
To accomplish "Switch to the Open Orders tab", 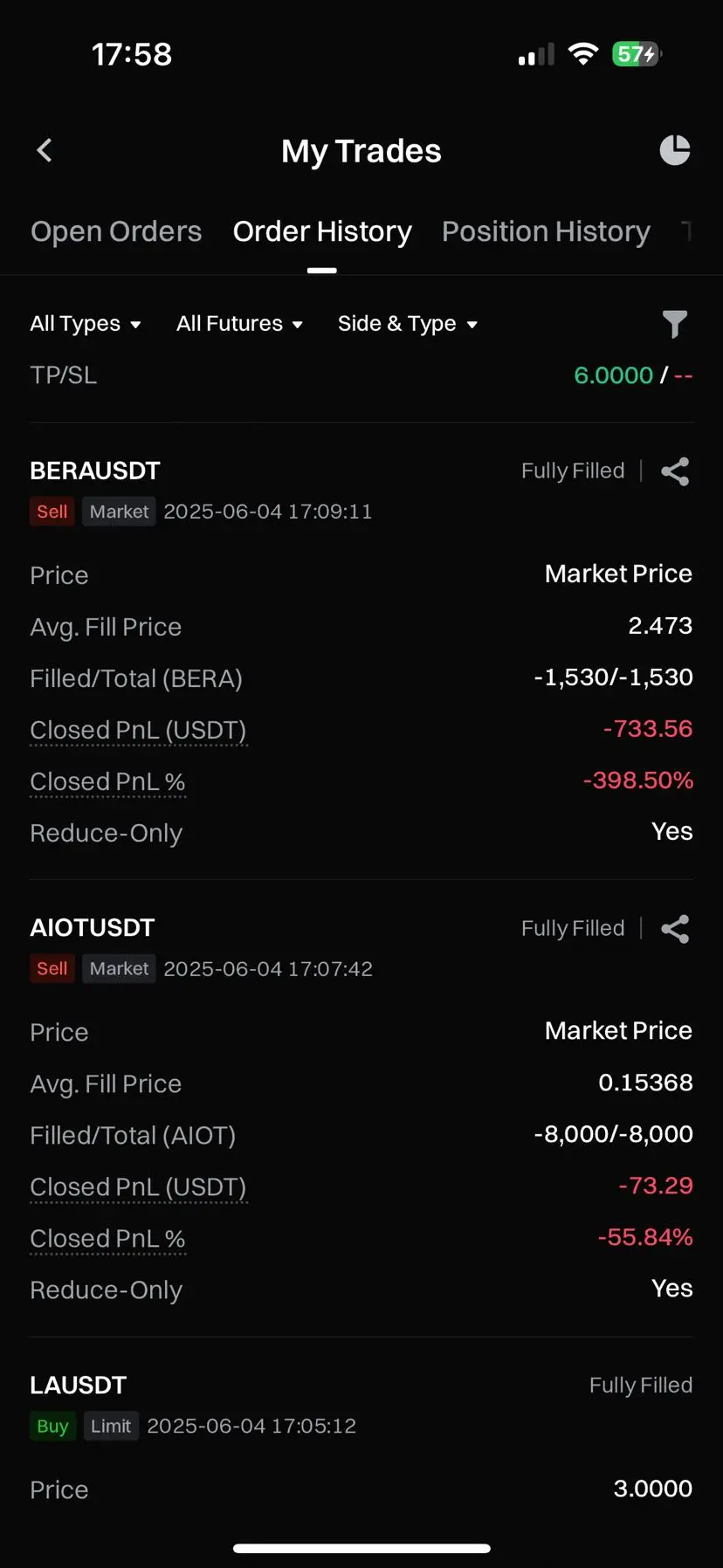I will coord(116,231).
